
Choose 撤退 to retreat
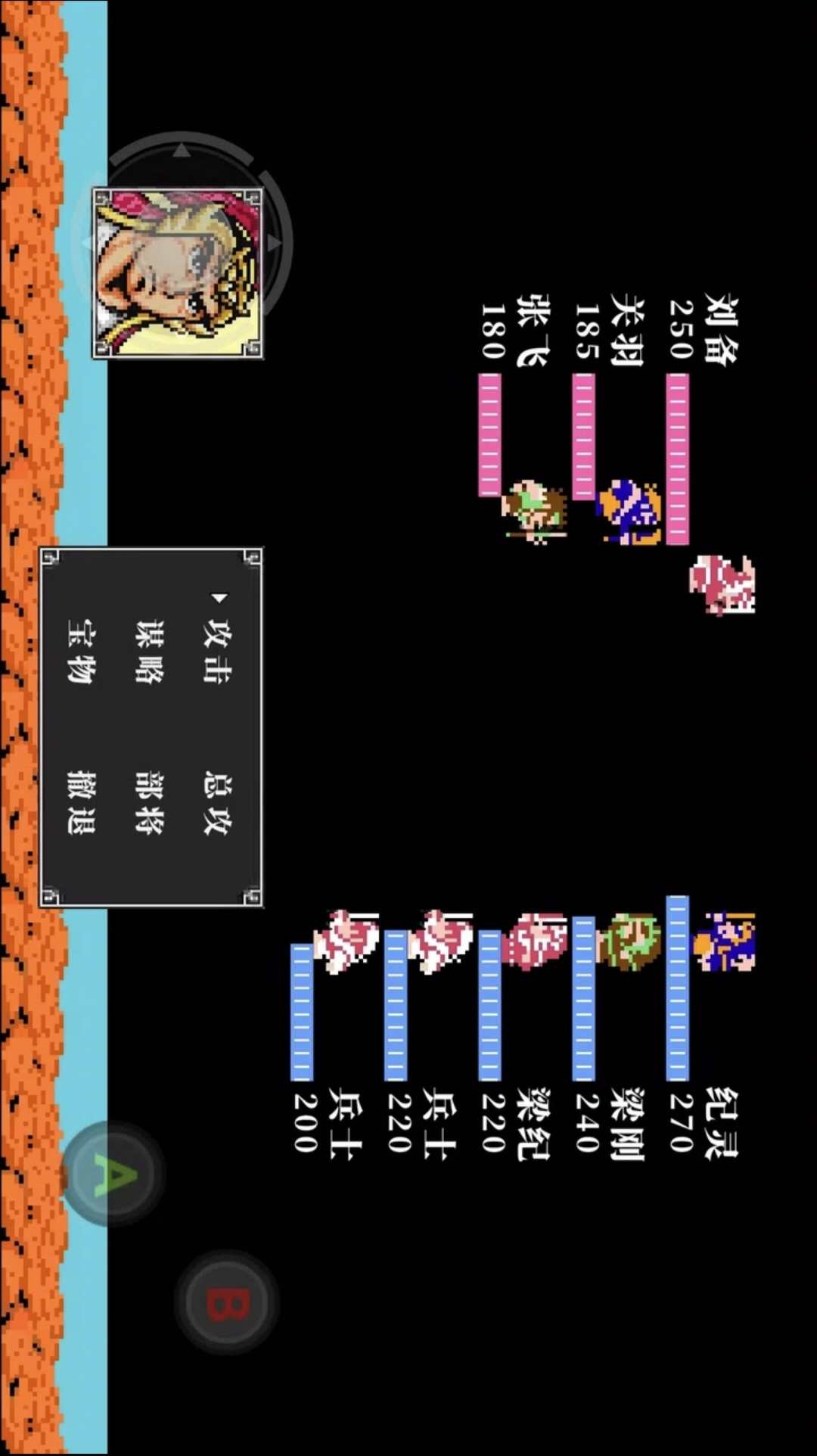tap(80, 804)
